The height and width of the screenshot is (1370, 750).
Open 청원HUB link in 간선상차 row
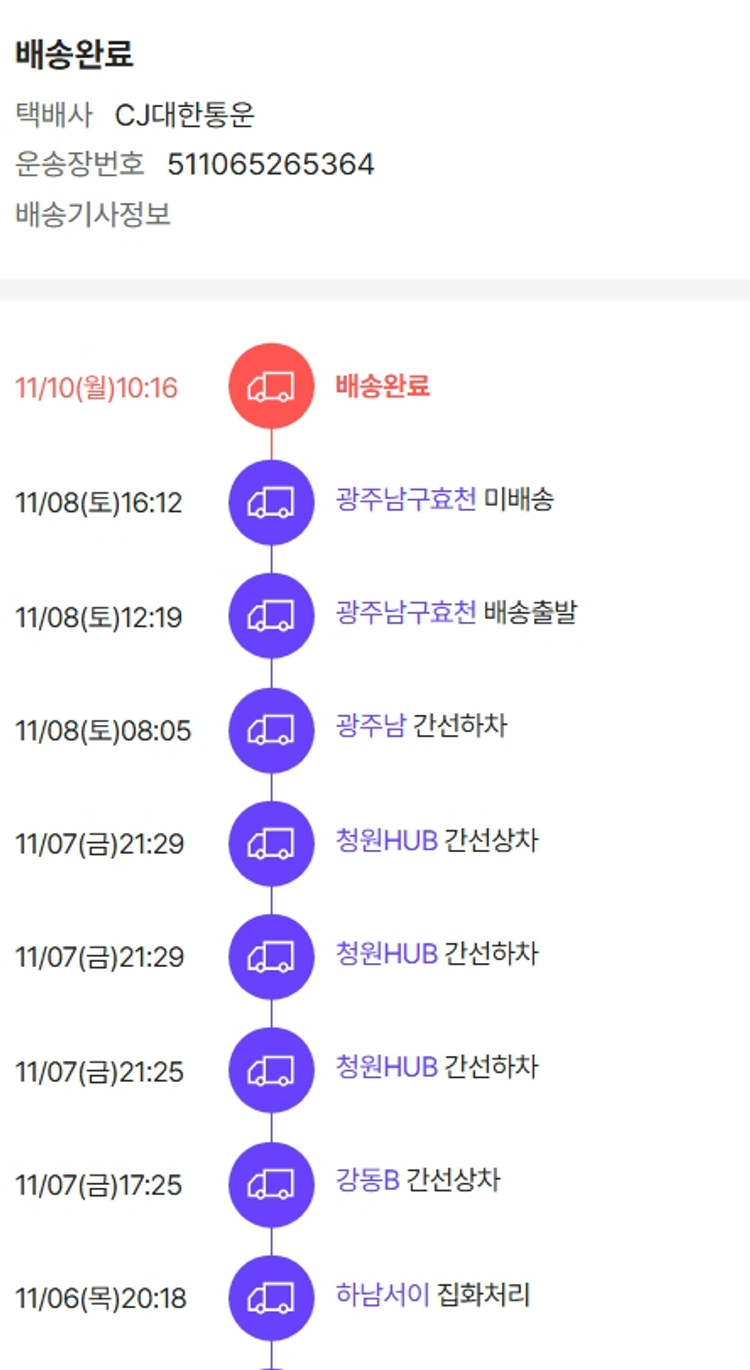tap(387, 840)
